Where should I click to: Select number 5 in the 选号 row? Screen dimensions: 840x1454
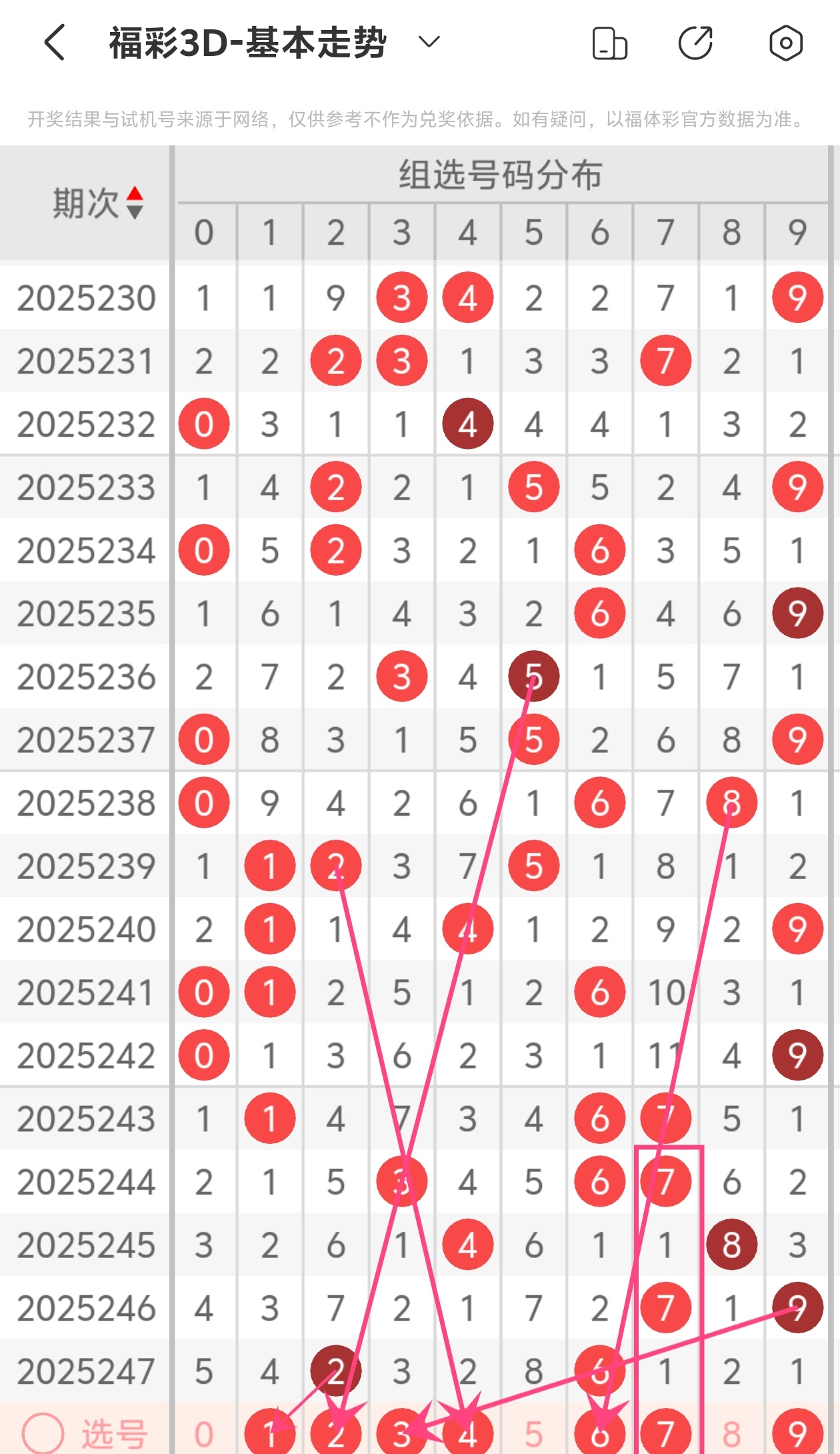click(x=533, y=1434)
